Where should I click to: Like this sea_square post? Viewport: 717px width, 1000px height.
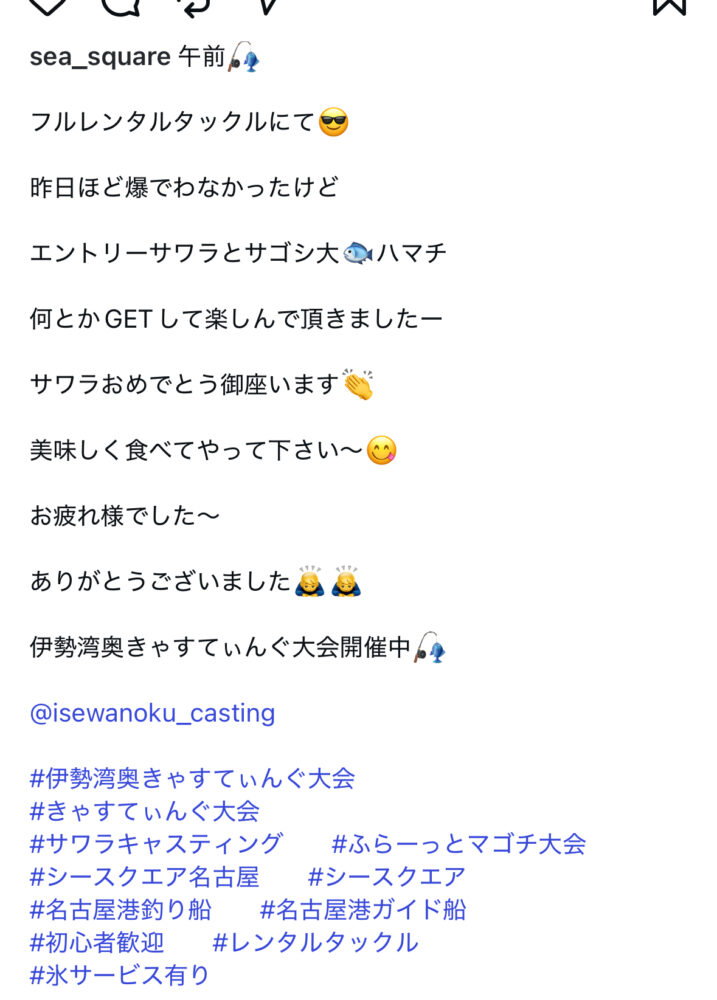(46, 5)
